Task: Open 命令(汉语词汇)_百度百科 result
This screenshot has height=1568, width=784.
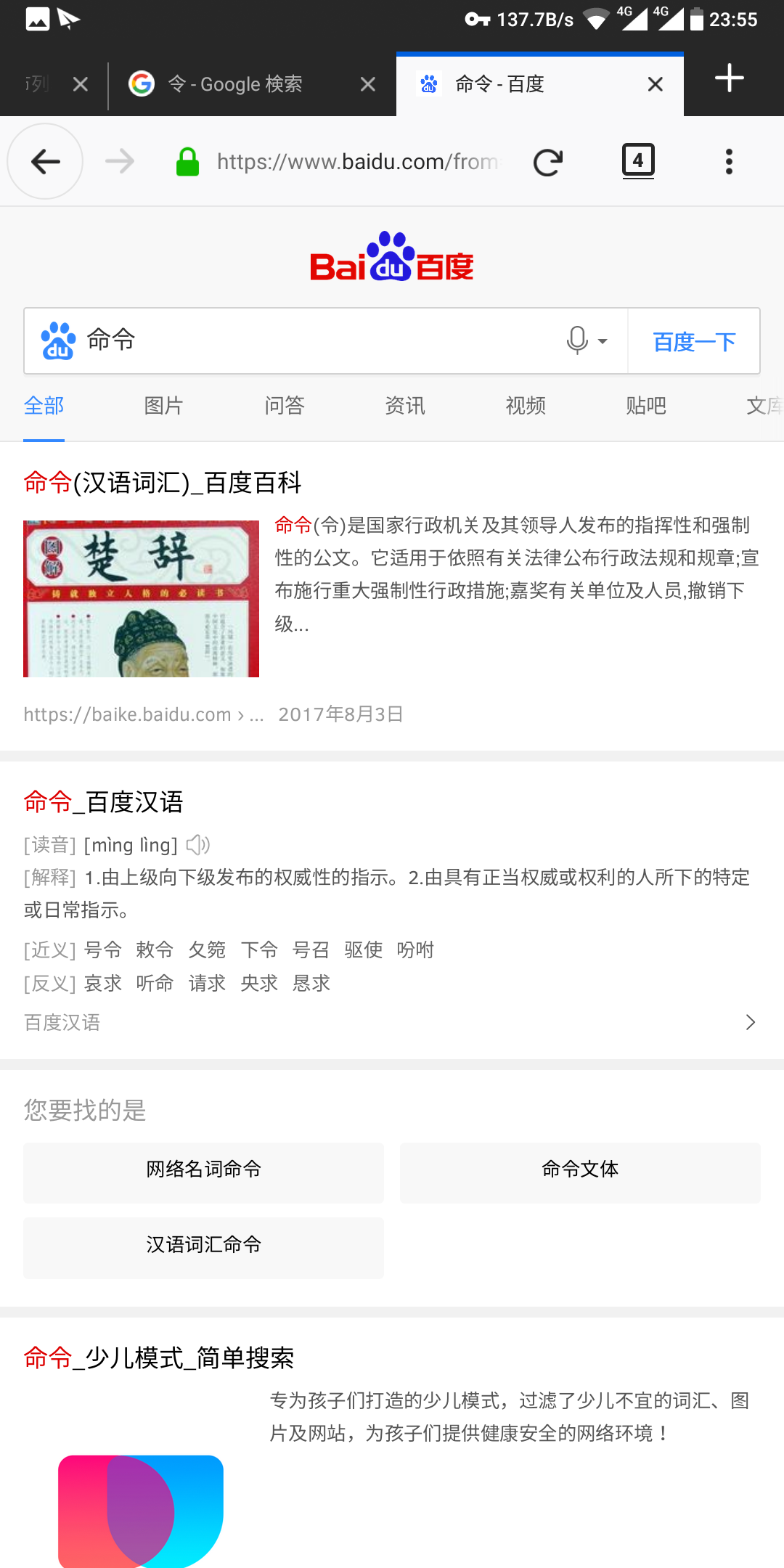Action: pos(163,483)
